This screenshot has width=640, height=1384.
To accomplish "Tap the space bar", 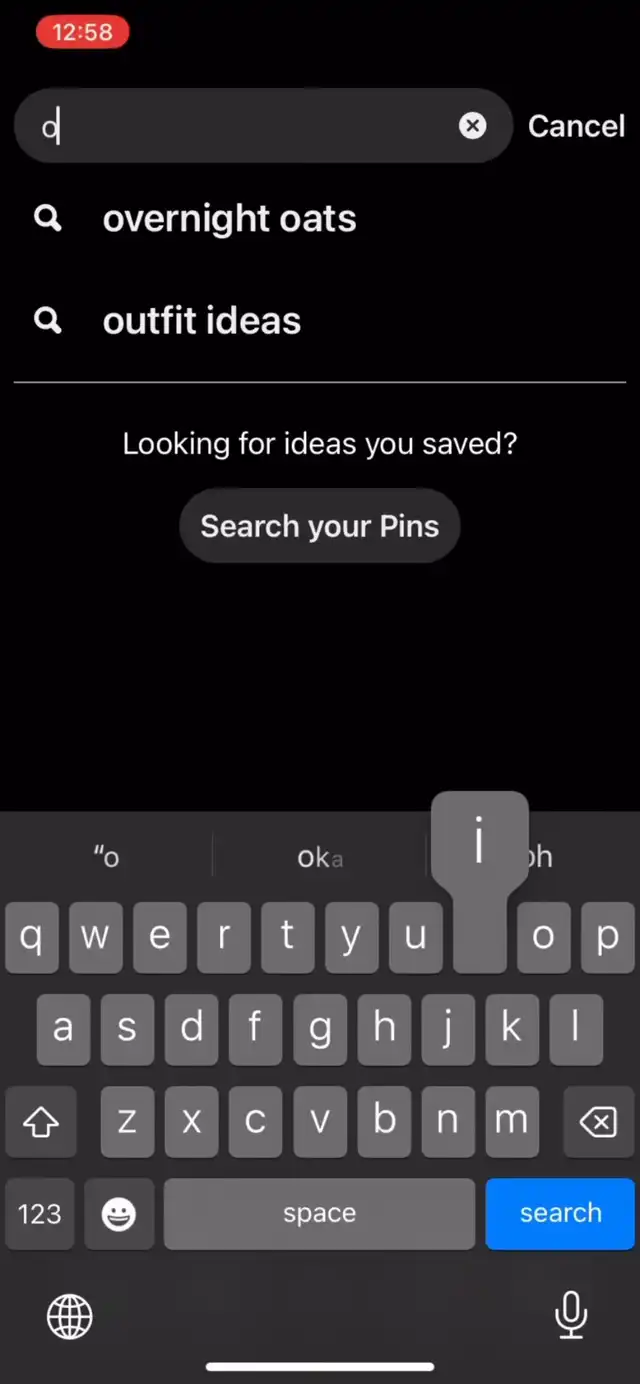I will [319, 1213].
